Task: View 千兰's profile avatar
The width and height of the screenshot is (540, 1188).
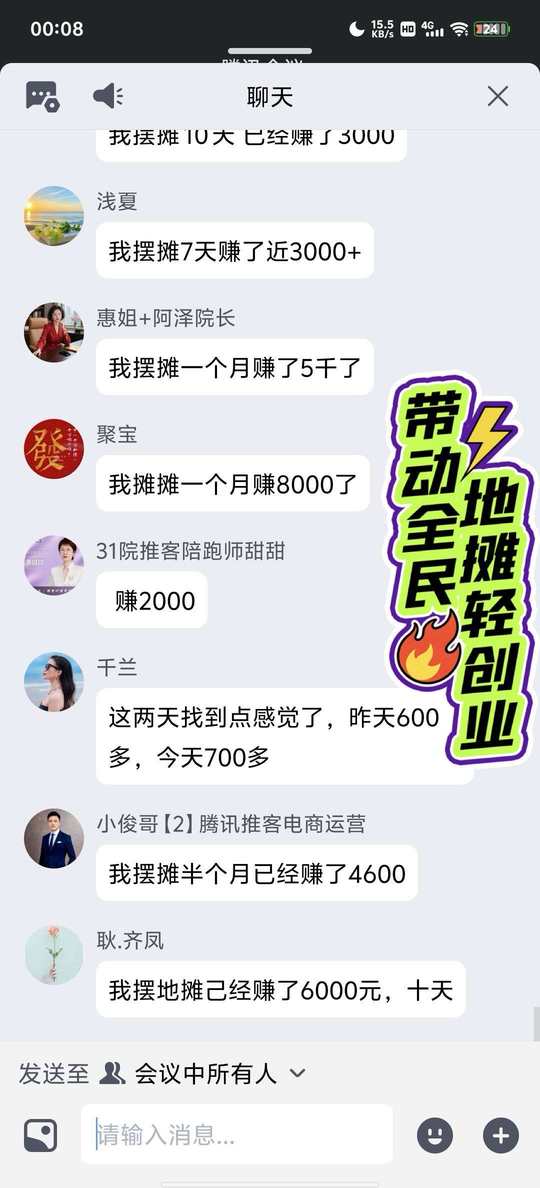Action: (54, 682)
